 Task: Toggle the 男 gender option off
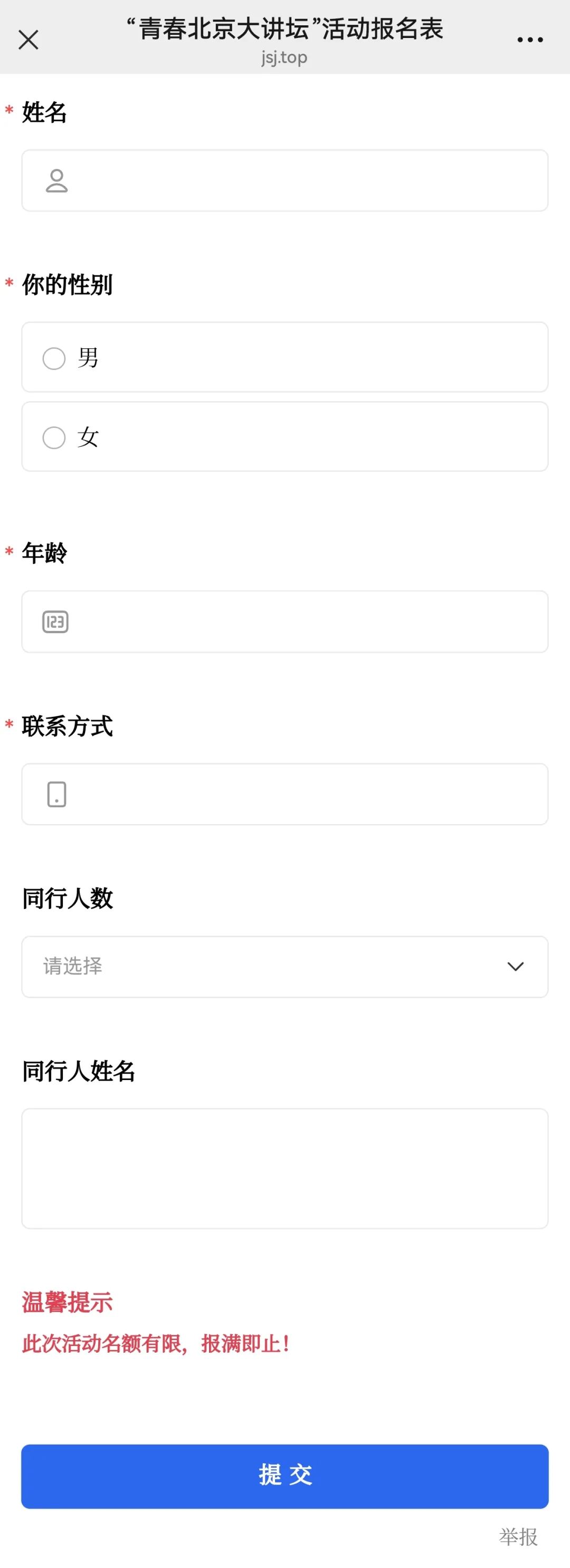[x=54, y=358]
